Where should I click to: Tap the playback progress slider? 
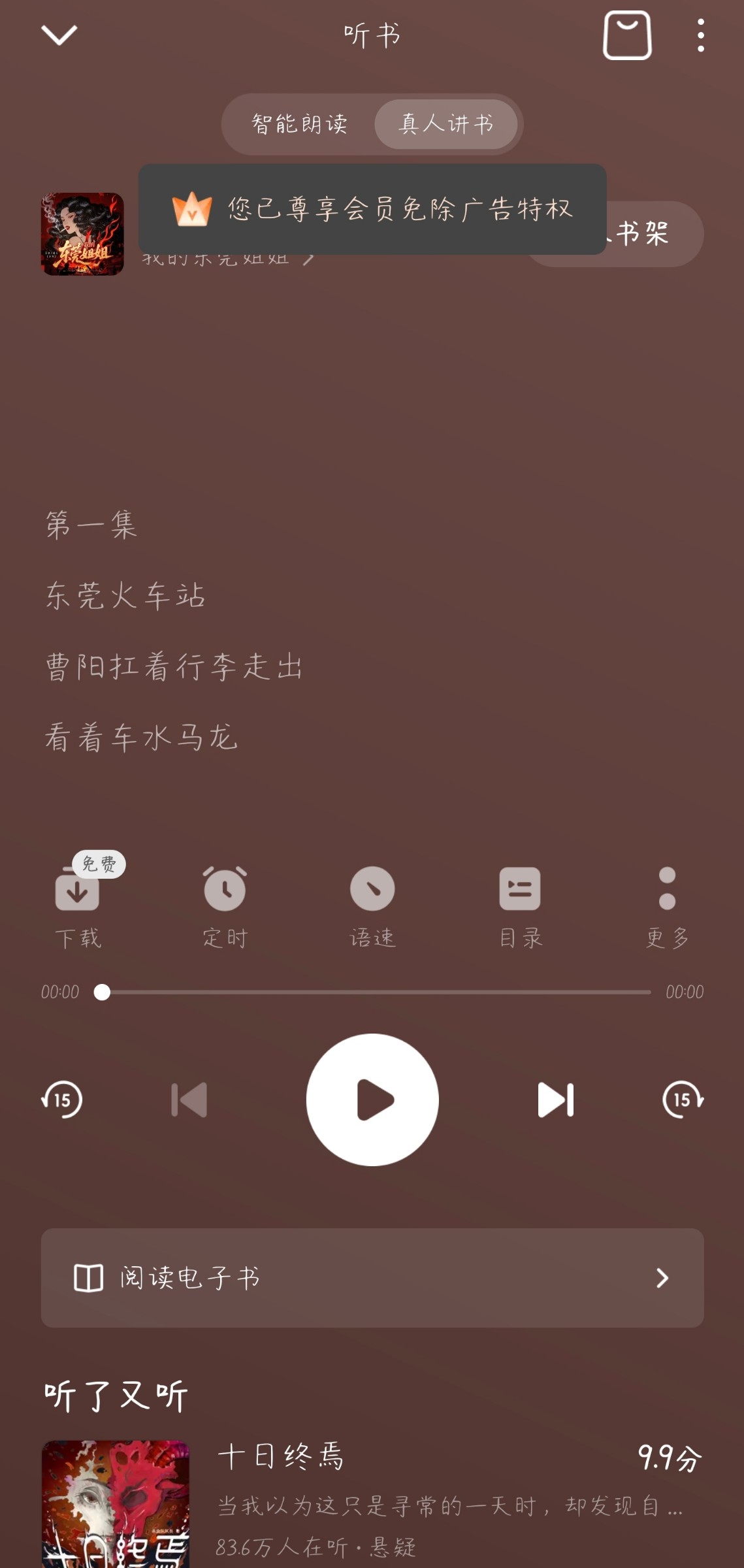pyautogui.click(x=376, y=992)
